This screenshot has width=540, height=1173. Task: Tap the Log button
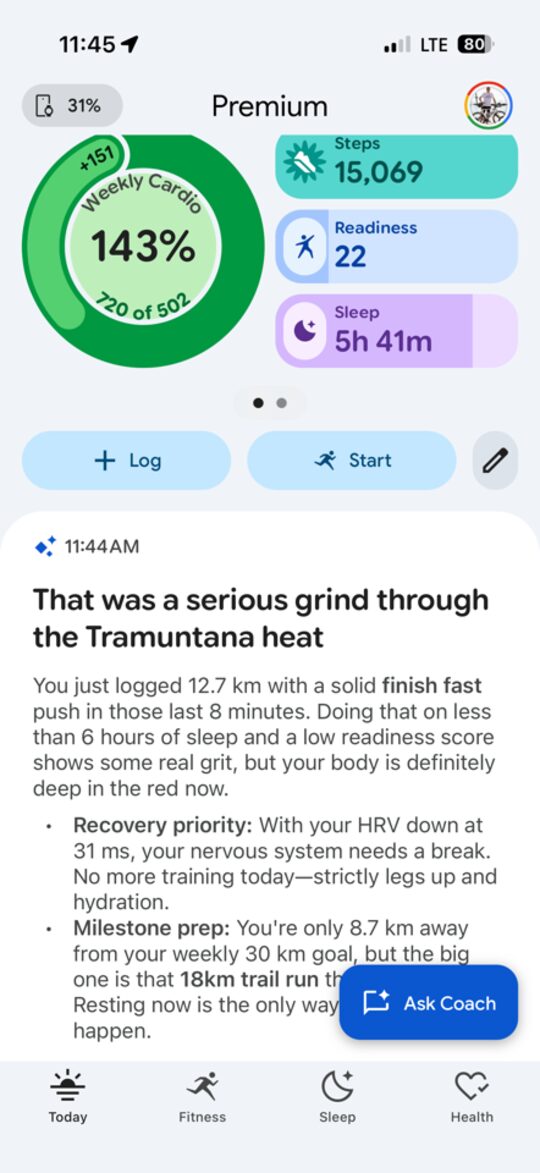126,460
